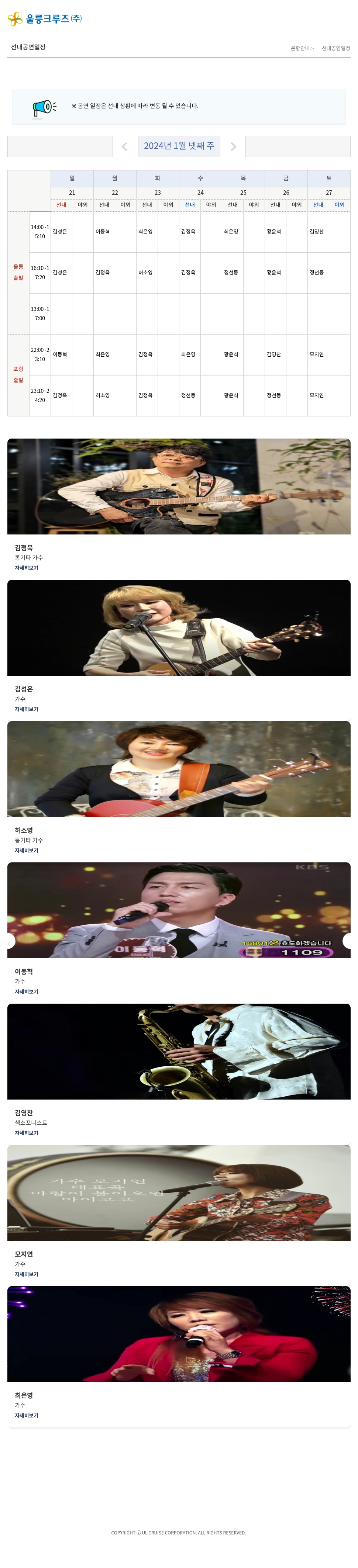Open 자세히보기 for 김성은
The width and height of the screenshot is (358, 1568).
26,709
